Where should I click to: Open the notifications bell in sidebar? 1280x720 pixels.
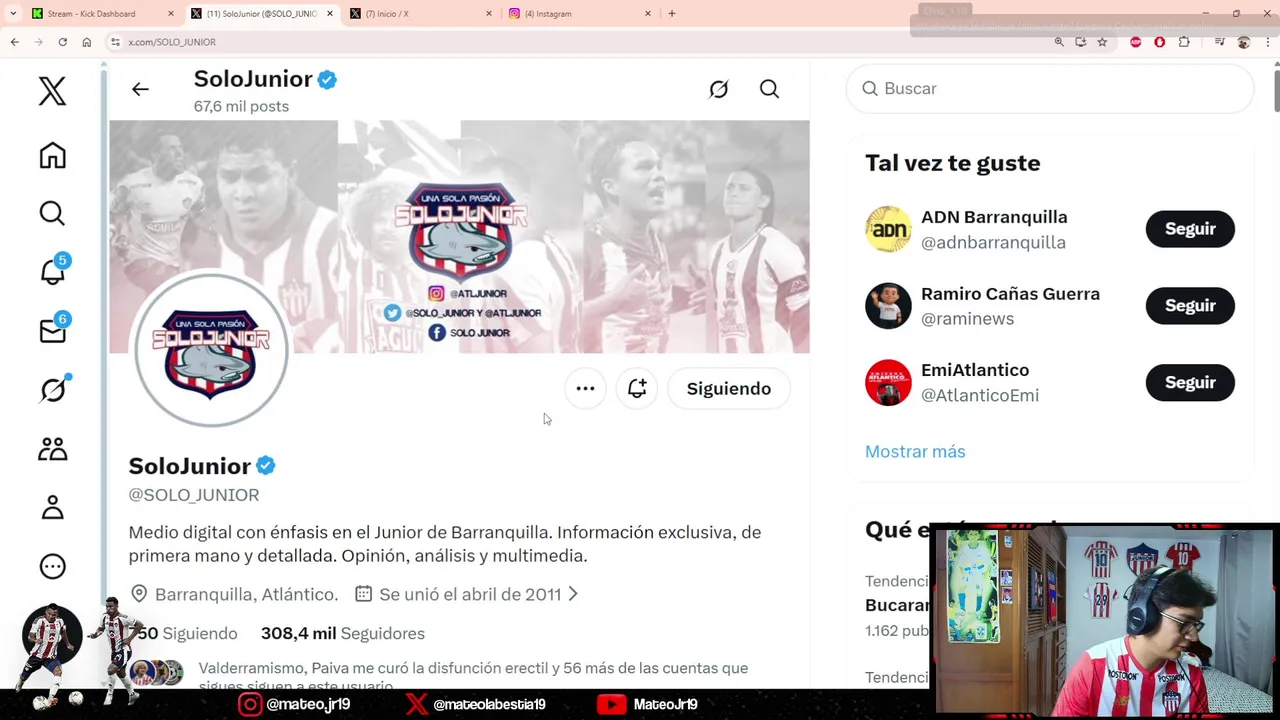click(x=52, y=271)
